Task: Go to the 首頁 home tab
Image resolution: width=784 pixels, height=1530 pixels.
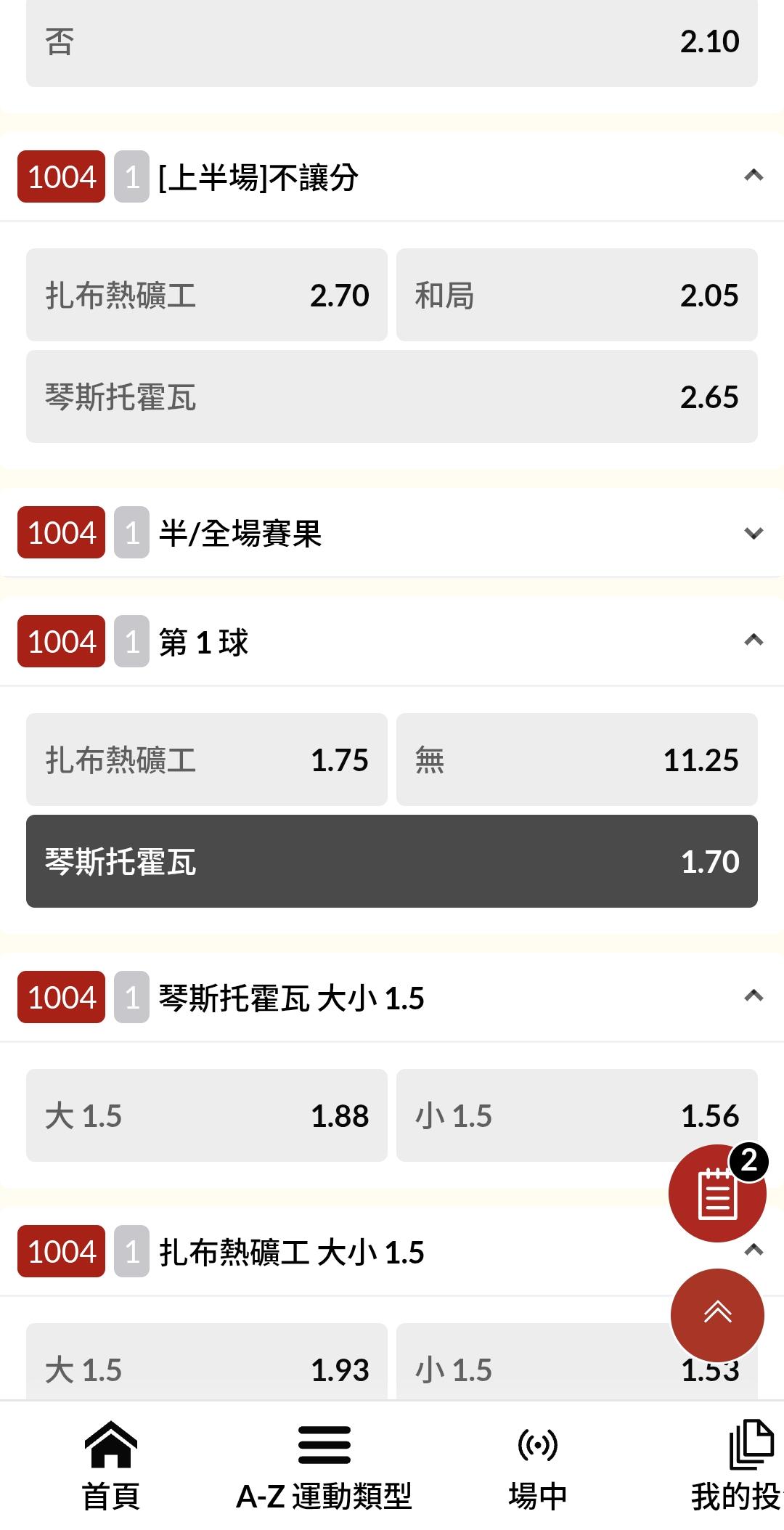Action: [x=111, y=1465]
